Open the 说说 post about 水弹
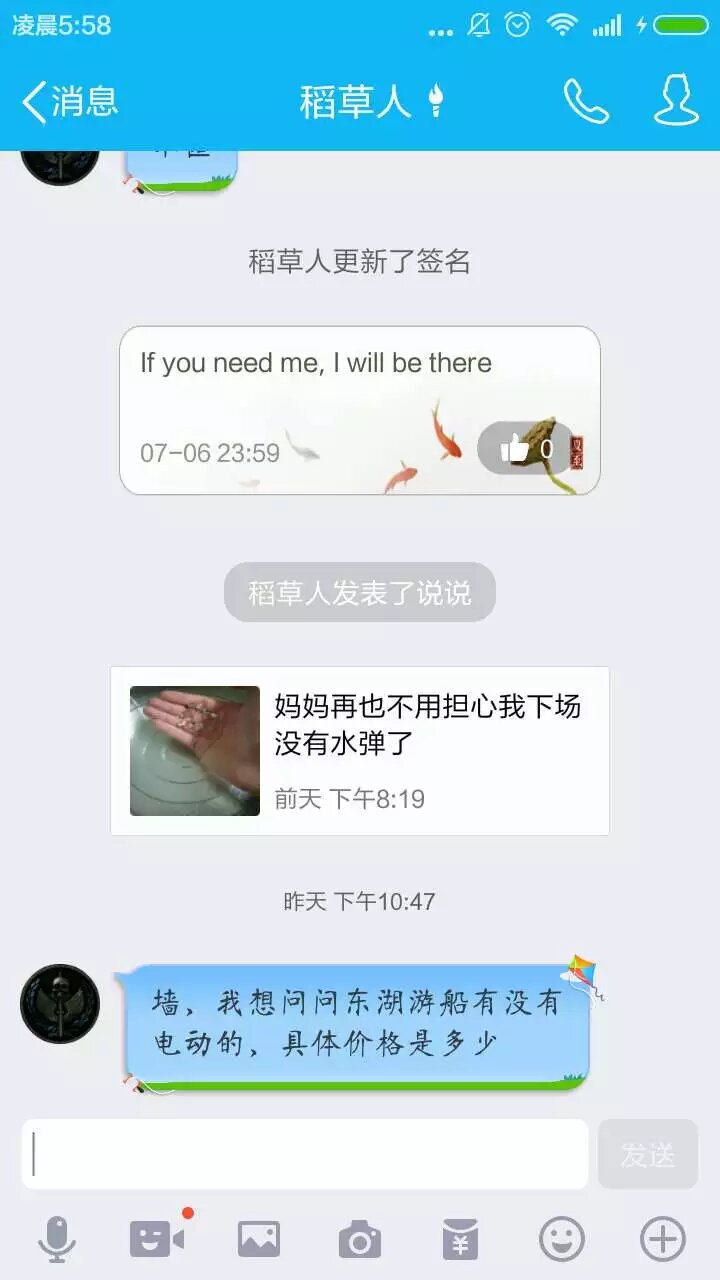The width and height of the screenshot is (720, 1280). click(x=360, y=750)
